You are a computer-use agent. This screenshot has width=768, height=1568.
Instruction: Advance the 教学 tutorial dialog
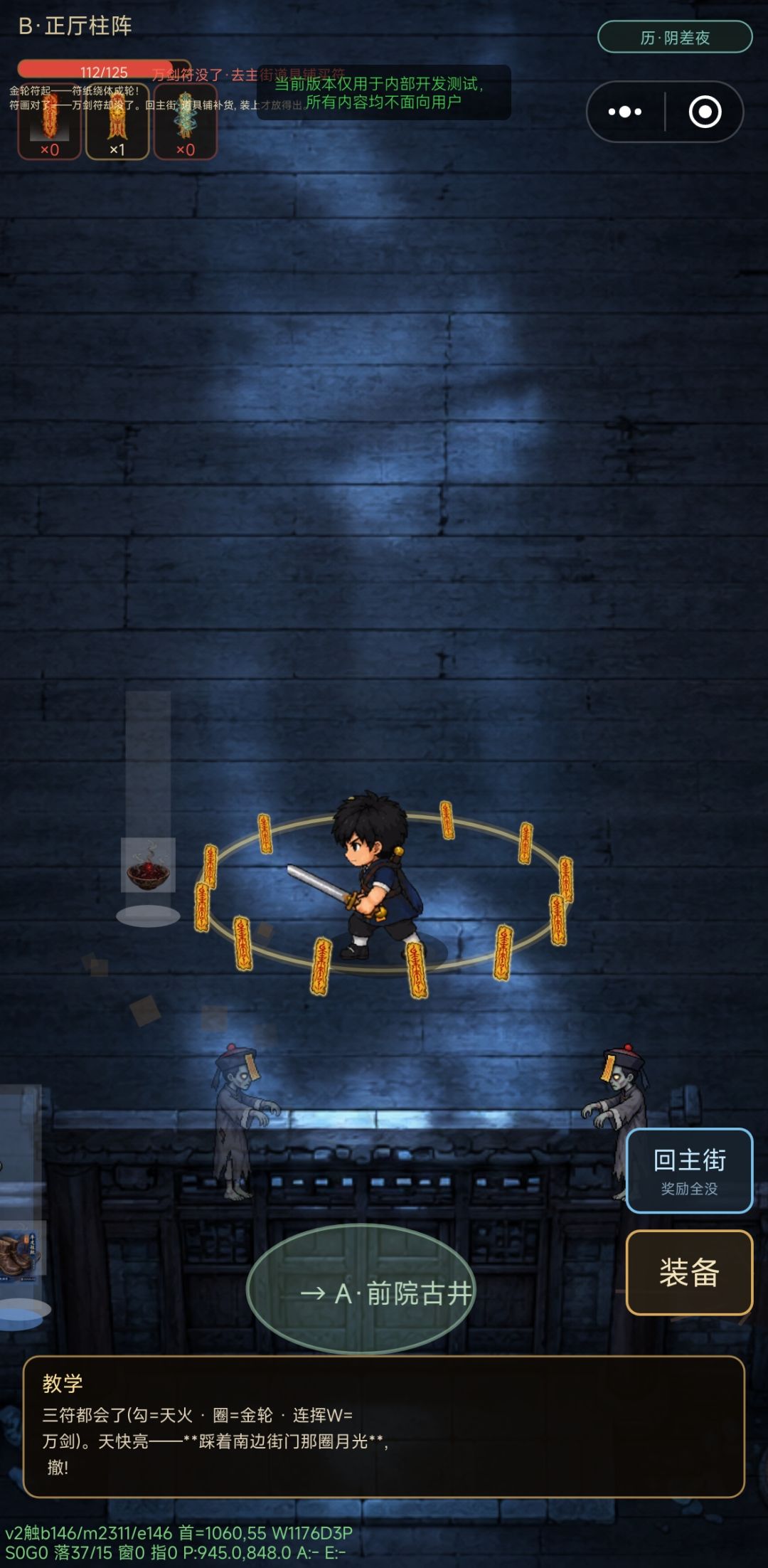pos(384,1427)
